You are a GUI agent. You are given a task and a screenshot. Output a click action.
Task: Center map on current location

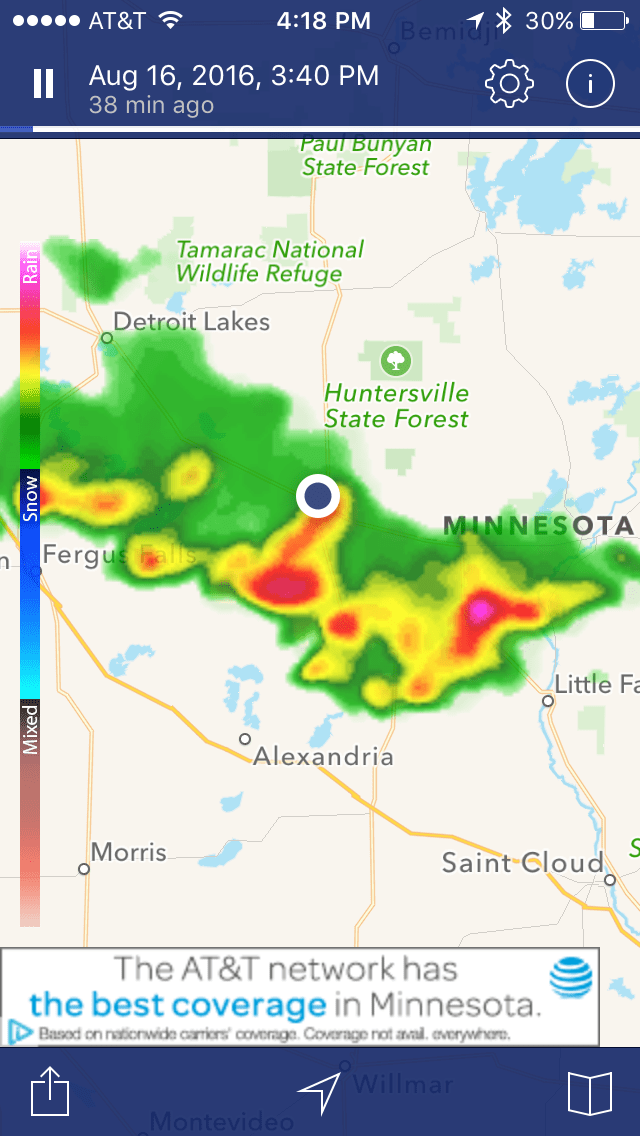pyautogui.click(x=319, y=1093)
